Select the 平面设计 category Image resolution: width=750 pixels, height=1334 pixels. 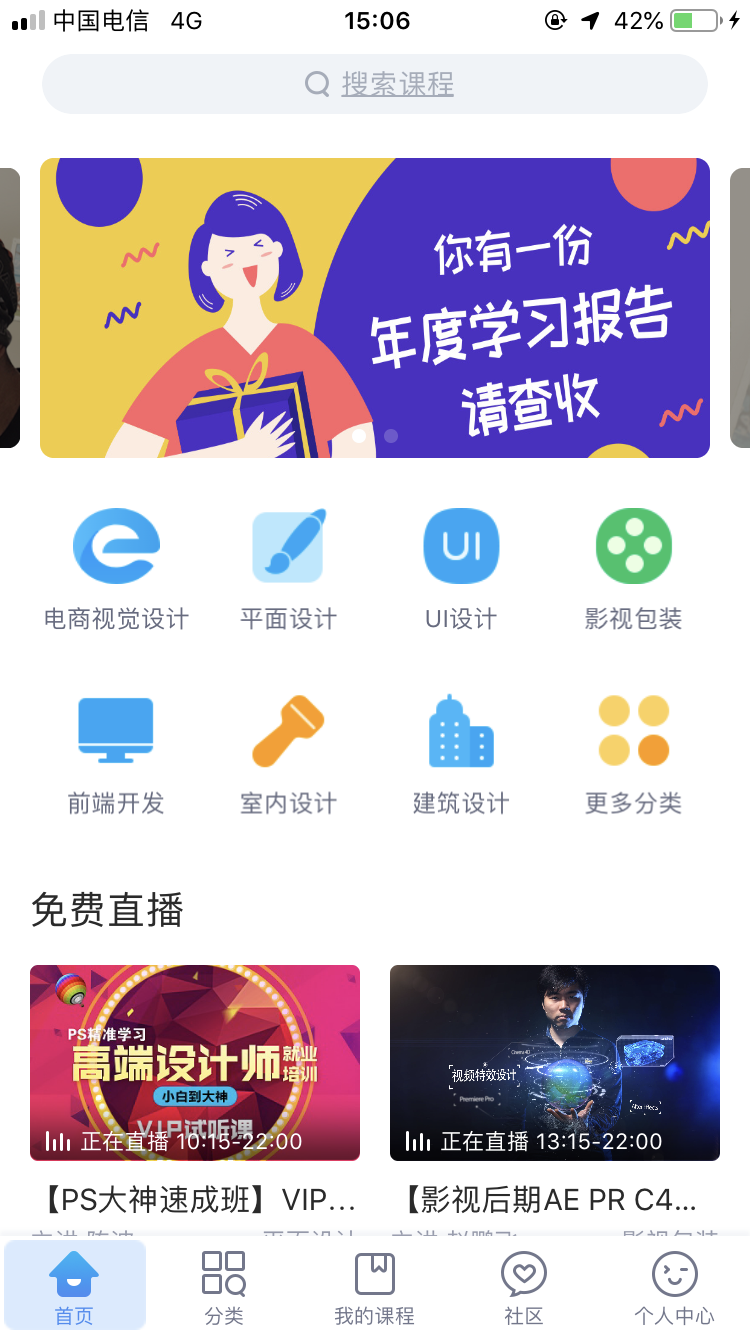pos(288,568)
